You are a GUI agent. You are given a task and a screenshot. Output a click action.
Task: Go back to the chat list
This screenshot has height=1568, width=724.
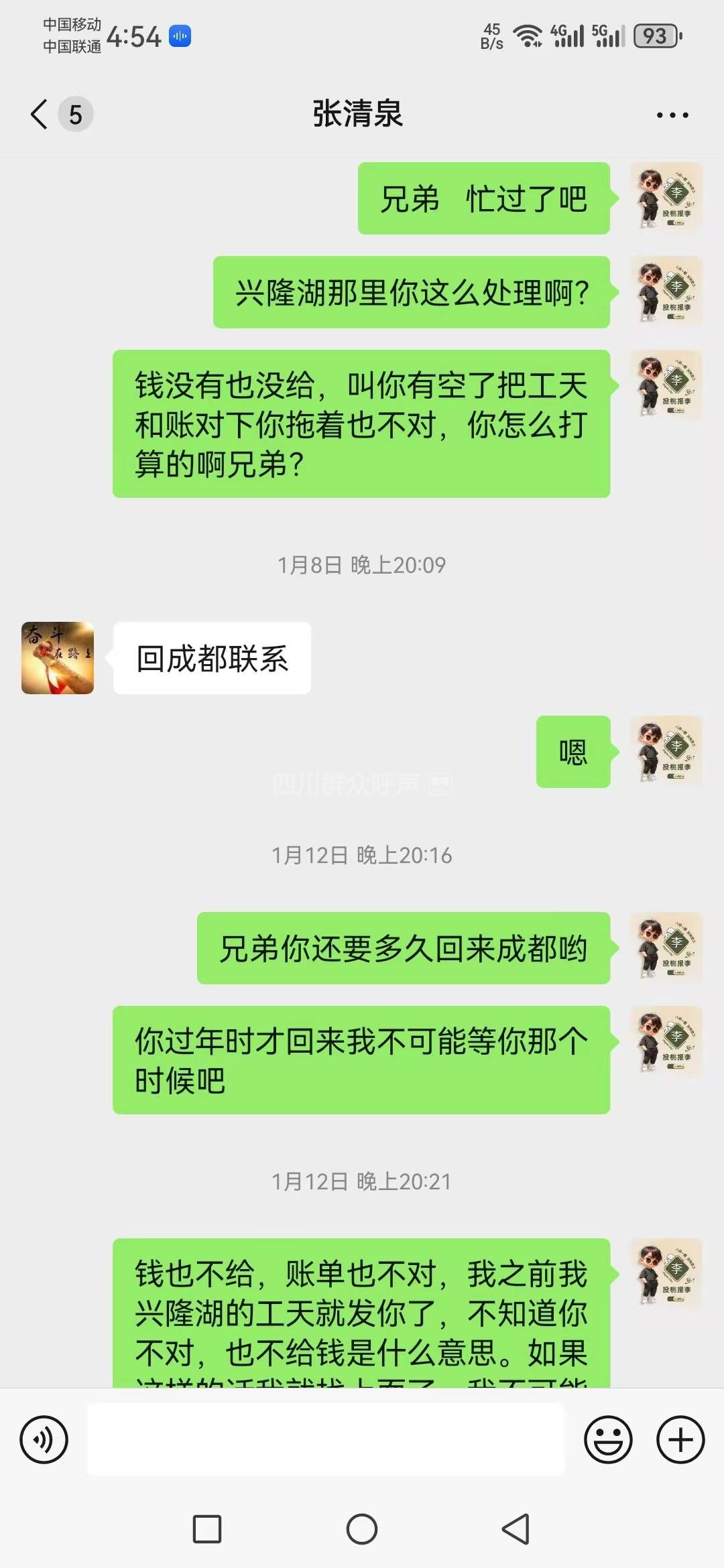tap(40, 114)
